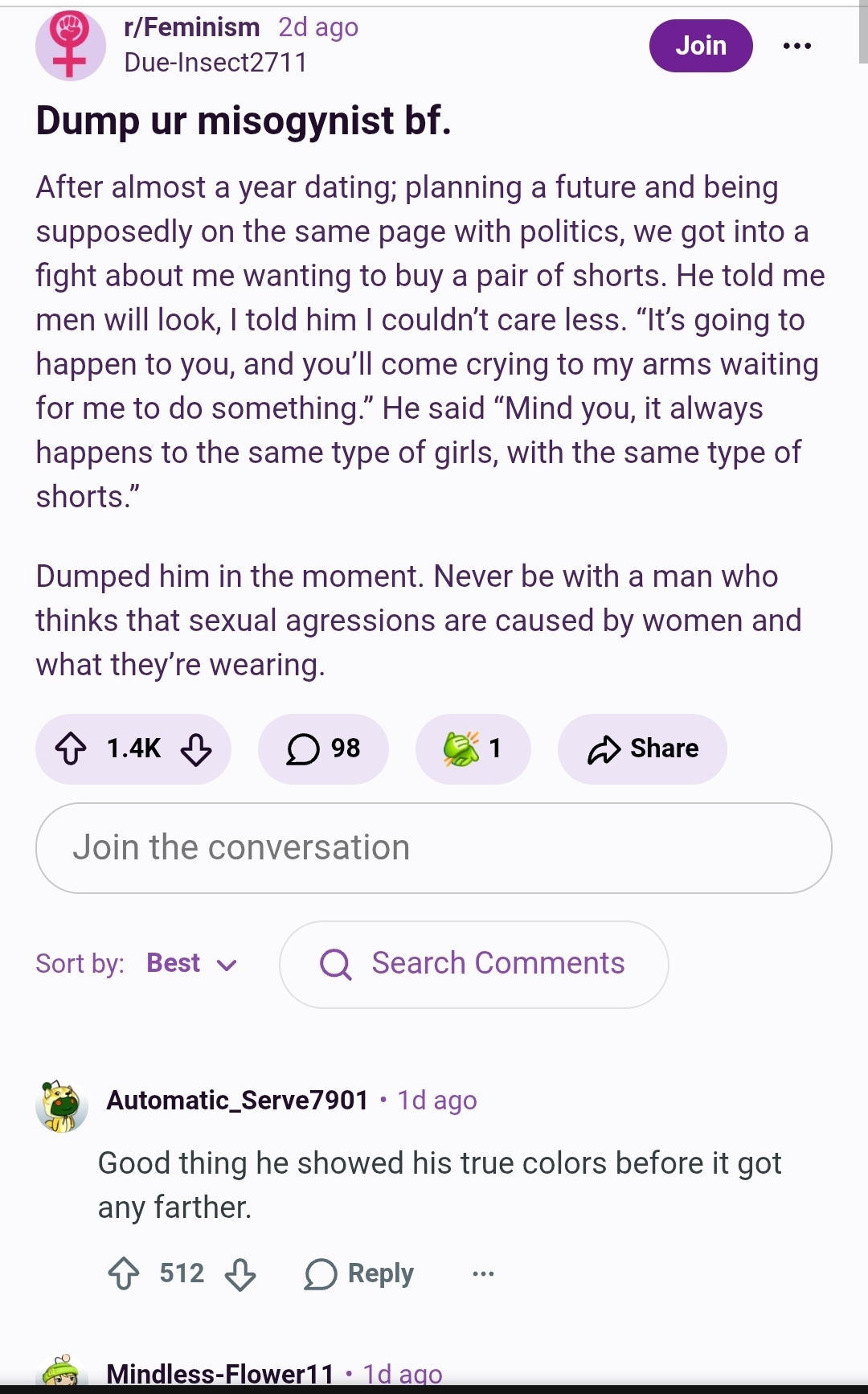Join the r/Feminism community
This screenshot has width=868, height=1394.
click(701, 46)
